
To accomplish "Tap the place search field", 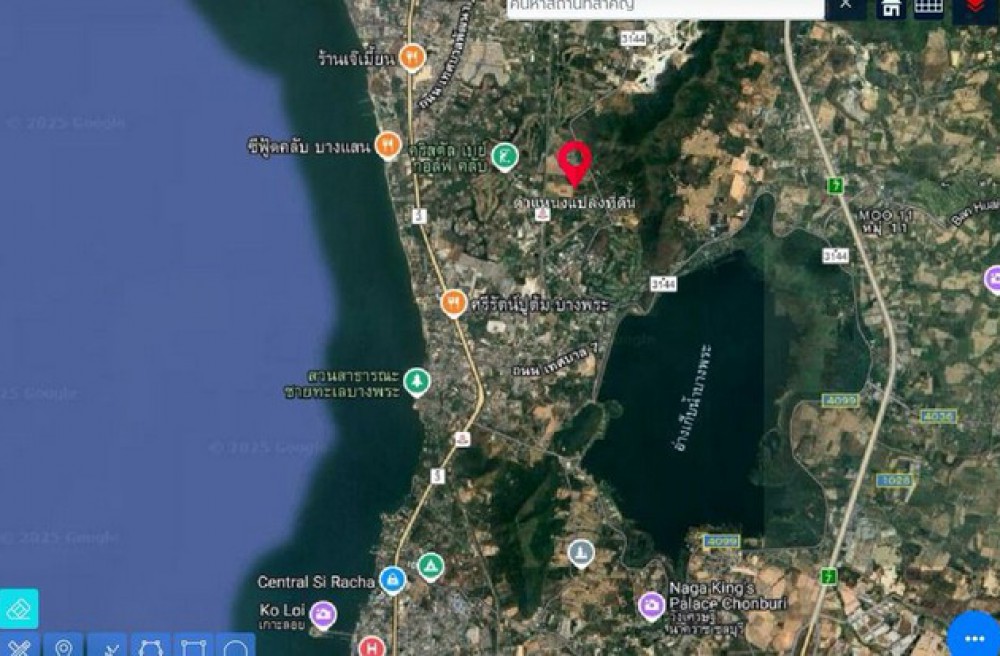I will (x=665, y=7).
